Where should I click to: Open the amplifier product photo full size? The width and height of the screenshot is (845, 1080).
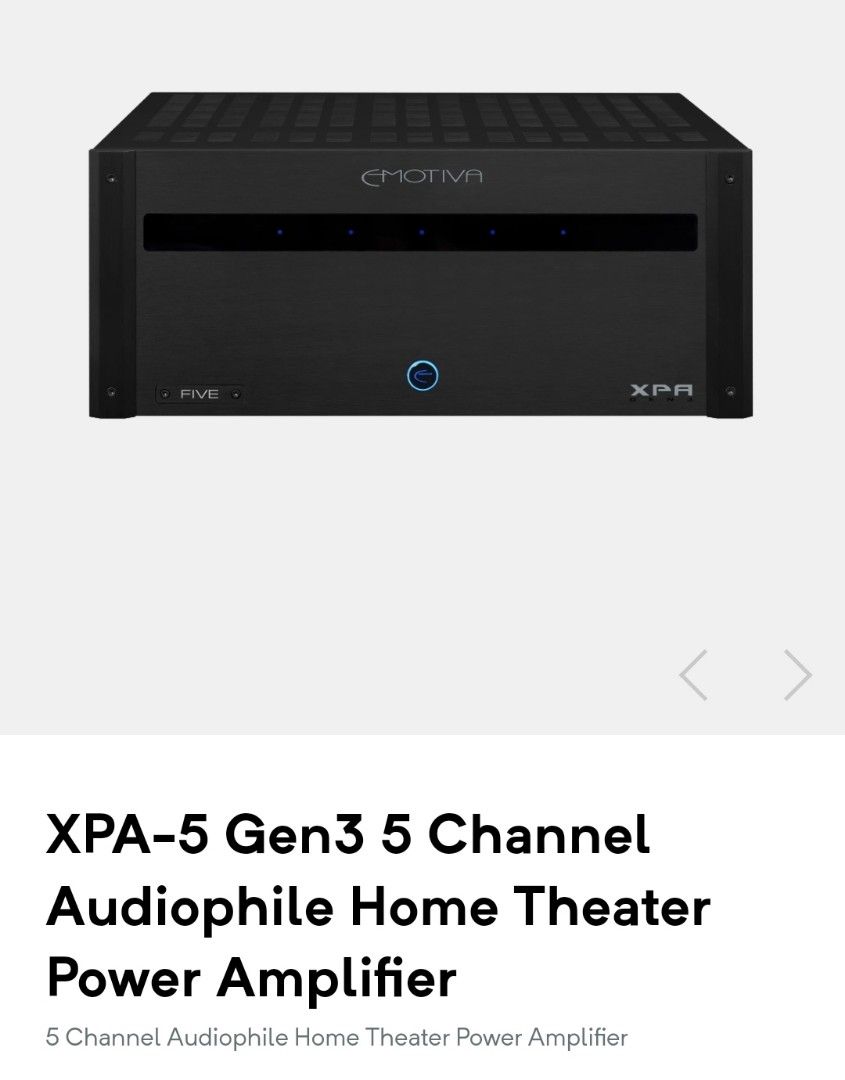pos(420,260)
